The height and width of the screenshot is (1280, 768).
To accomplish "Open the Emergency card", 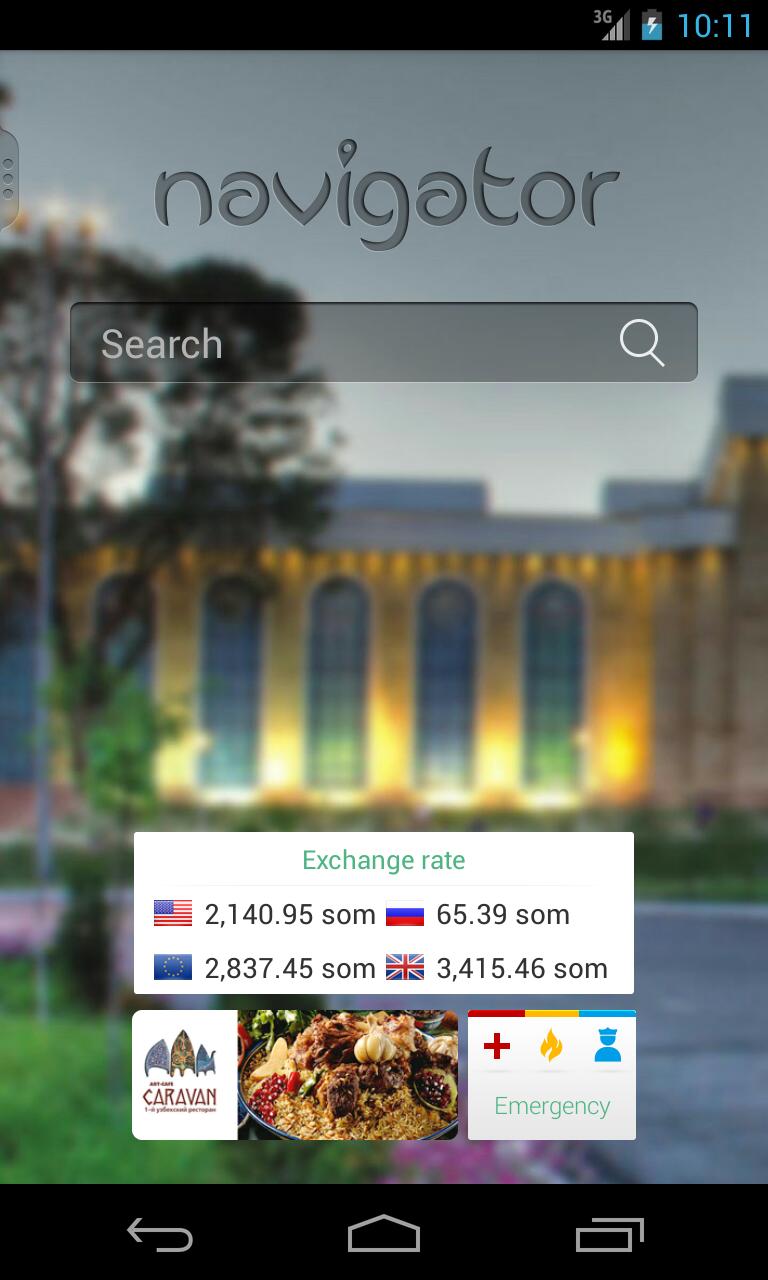I will [x=552, y=1075].
